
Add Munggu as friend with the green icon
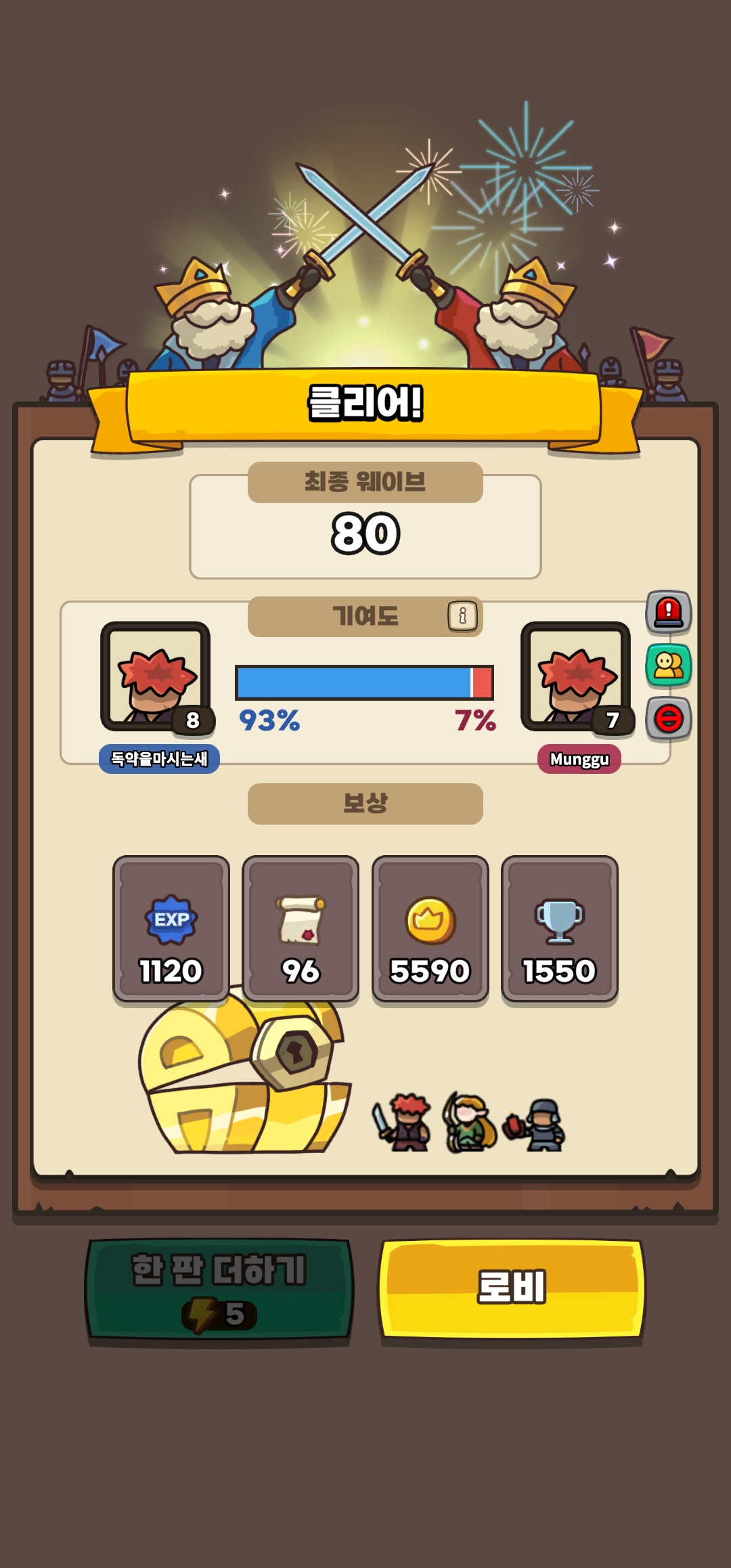pyautogui.click(x=668, y=665)
